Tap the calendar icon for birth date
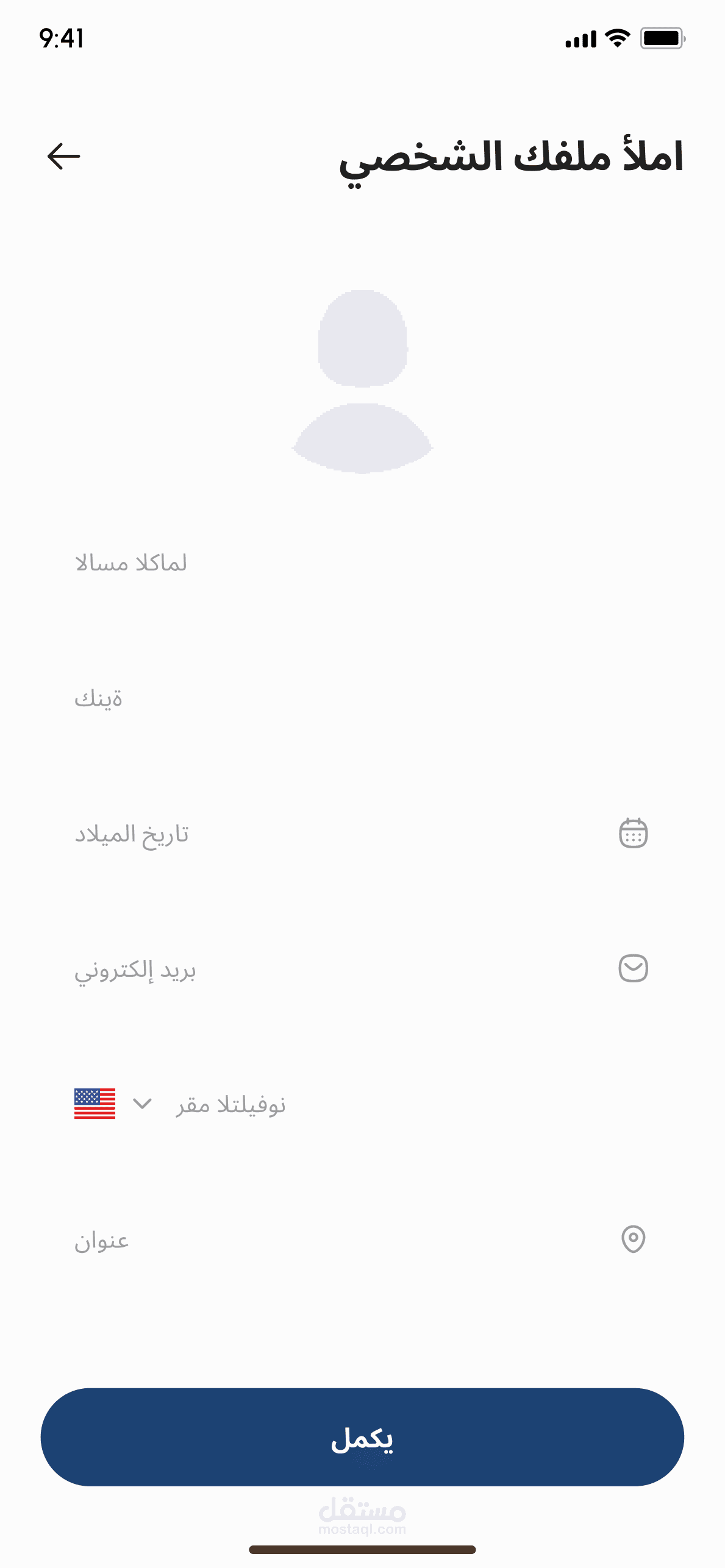Screen dimensions: 725x1568 [633, 833]
